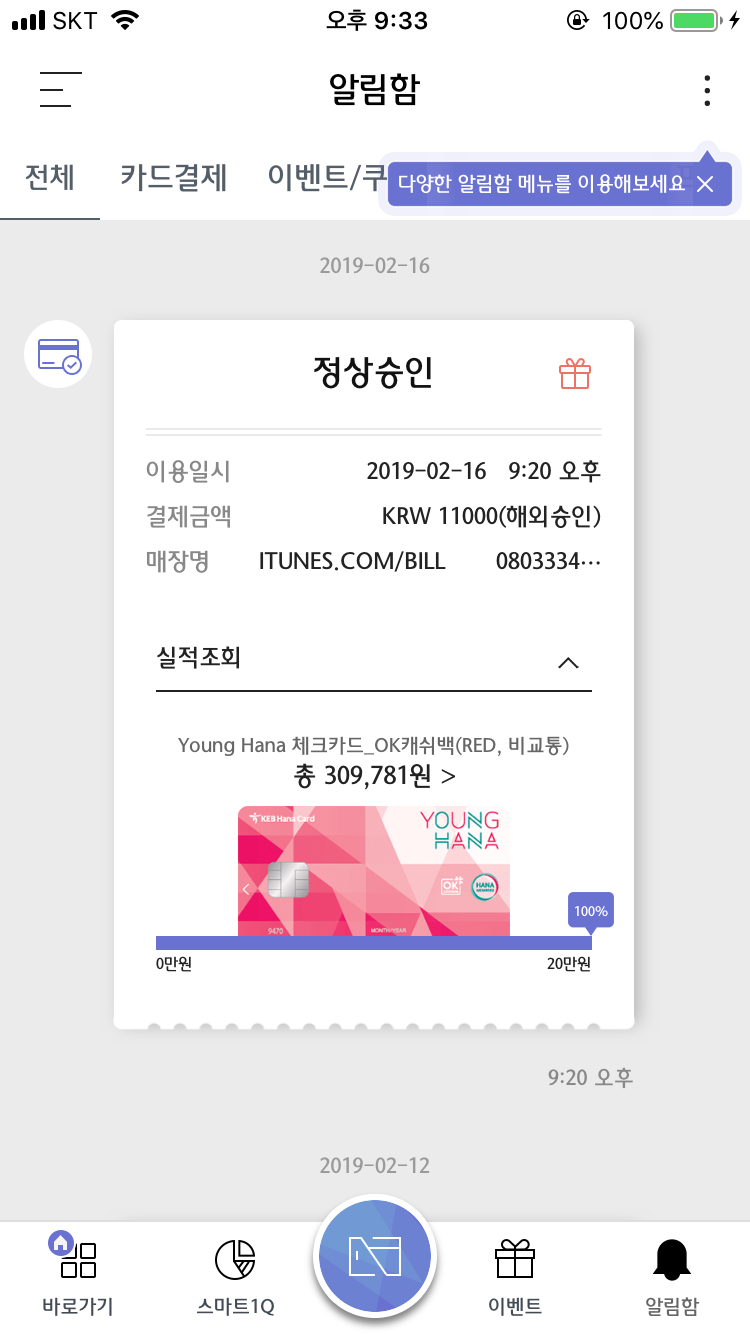Show previous card with left arrow
This screenshot has width=750, height=1334.
246,888
